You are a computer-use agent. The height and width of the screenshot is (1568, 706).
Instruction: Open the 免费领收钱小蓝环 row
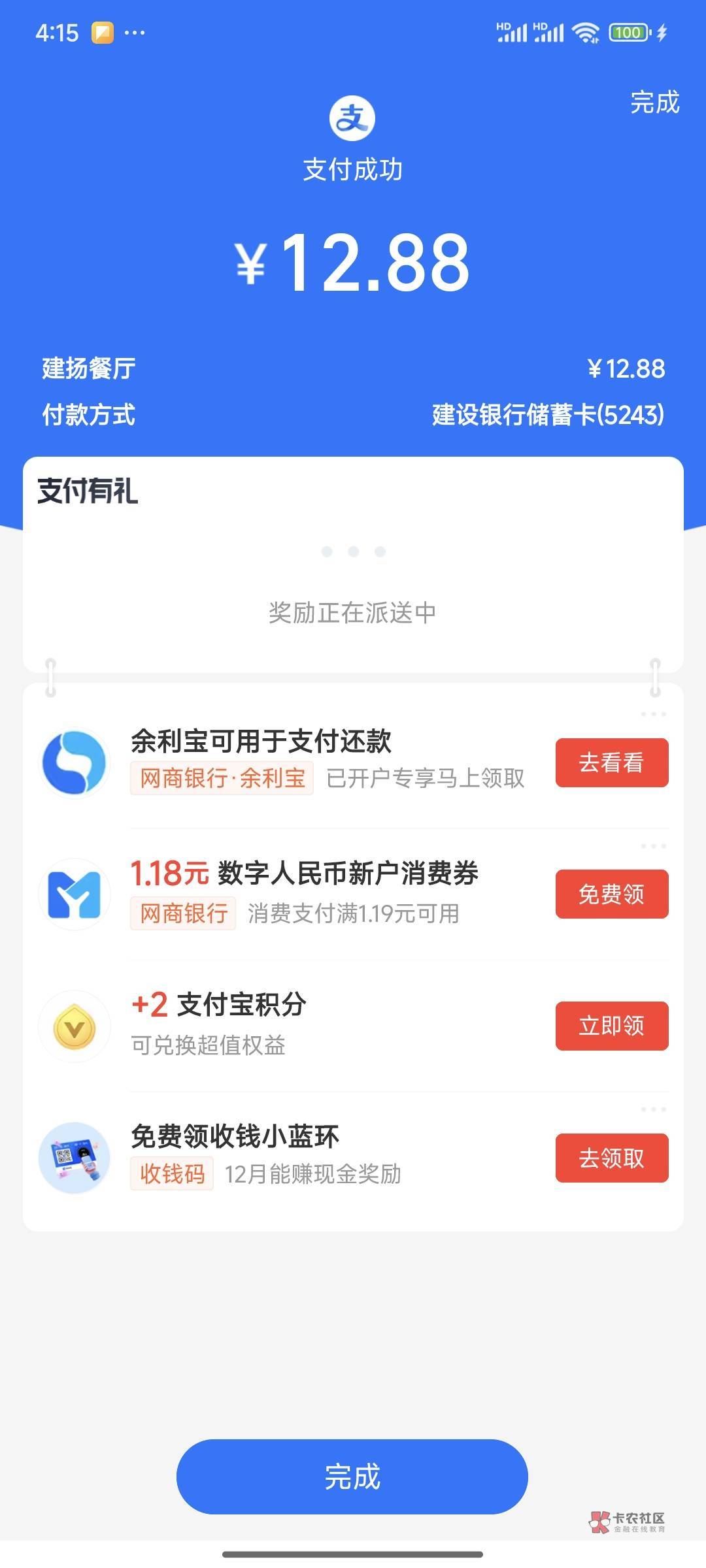353,1158
